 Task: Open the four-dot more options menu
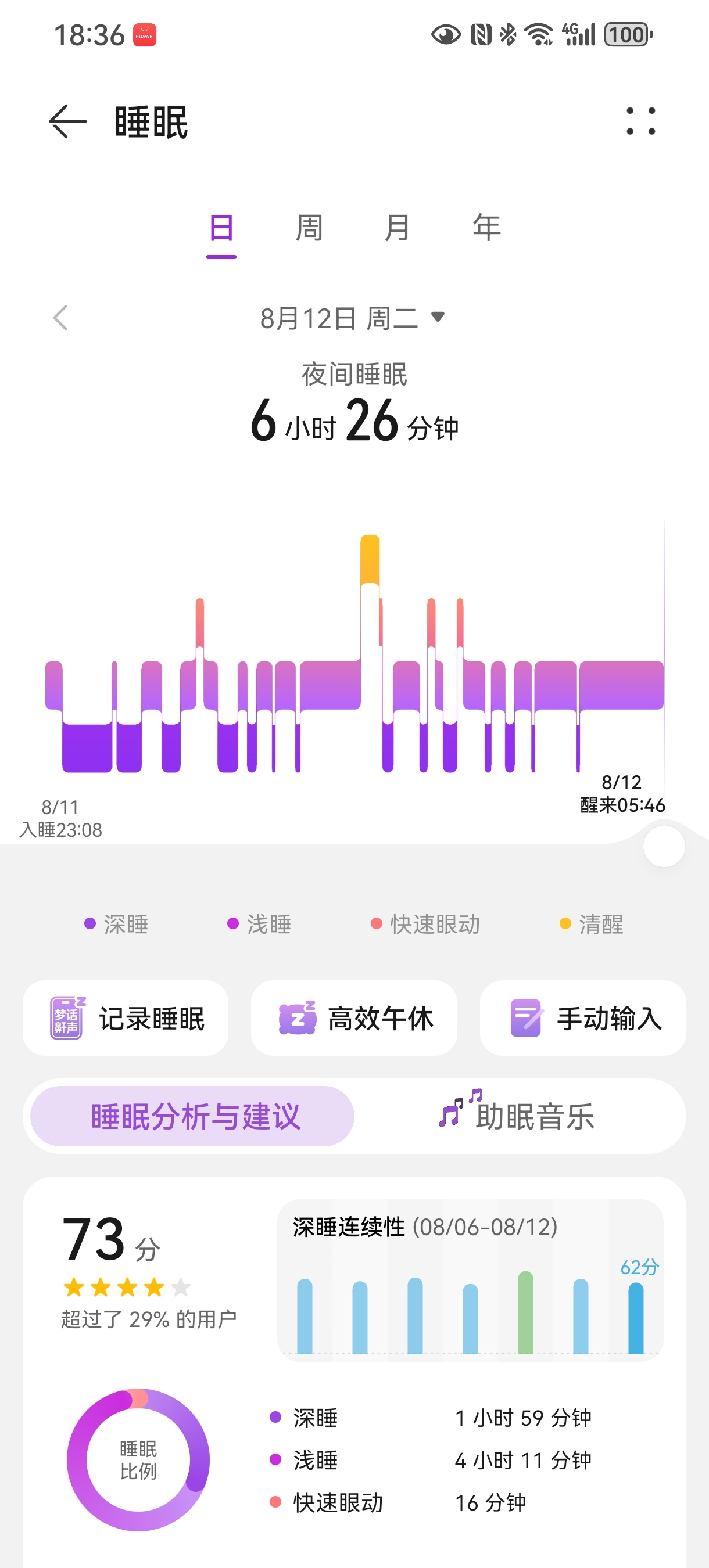641,121
